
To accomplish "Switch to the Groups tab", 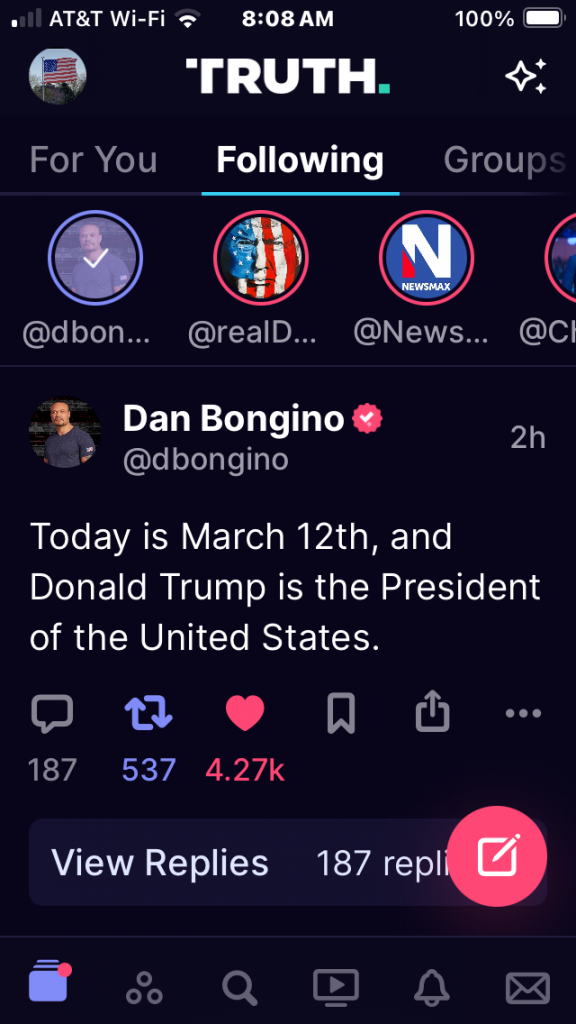I will 504,159.
